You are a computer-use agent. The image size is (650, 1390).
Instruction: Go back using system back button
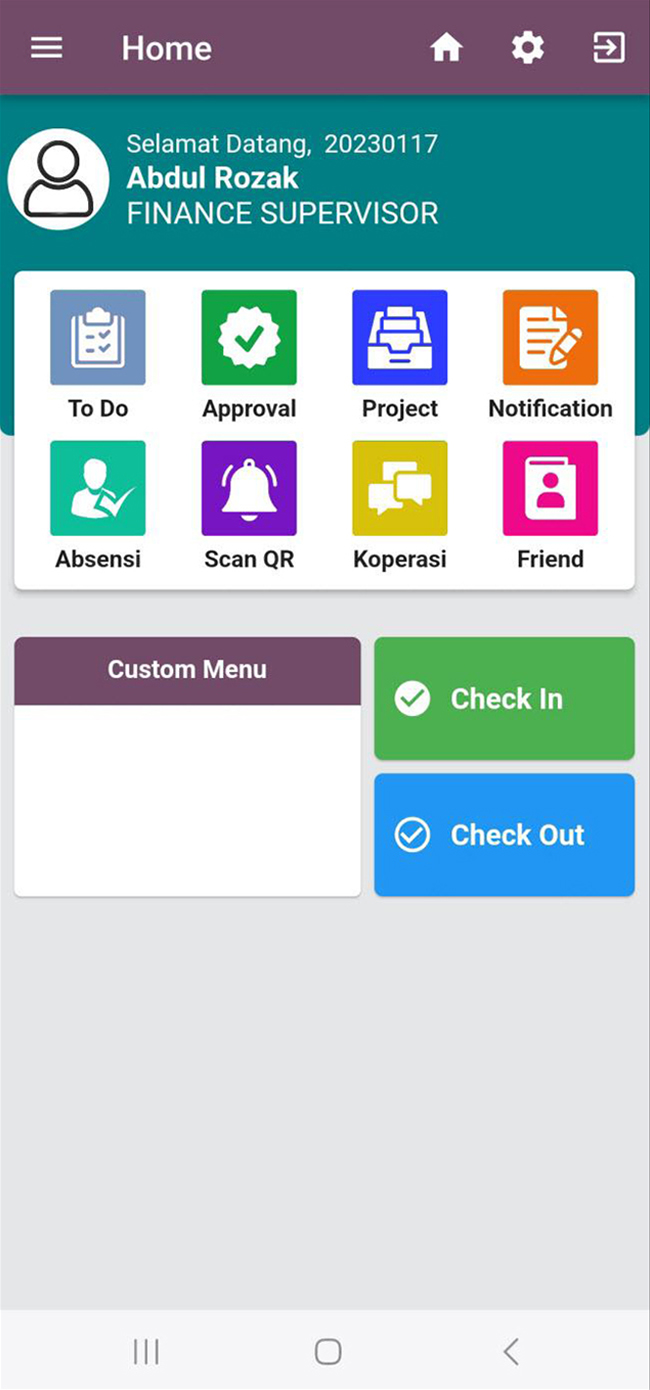pyautogui.click(x=511, y=1352)
